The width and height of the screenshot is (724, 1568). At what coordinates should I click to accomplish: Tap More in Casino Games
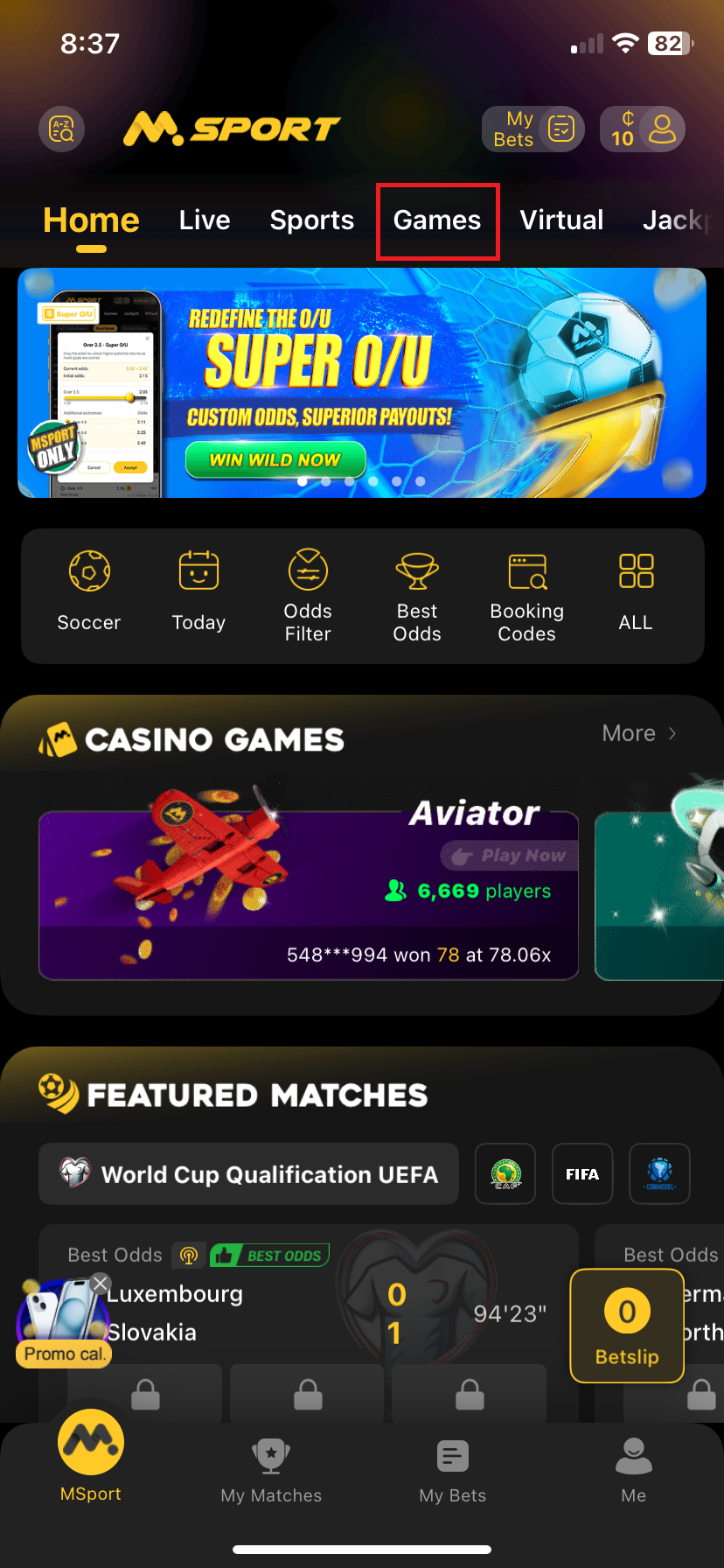639,733
